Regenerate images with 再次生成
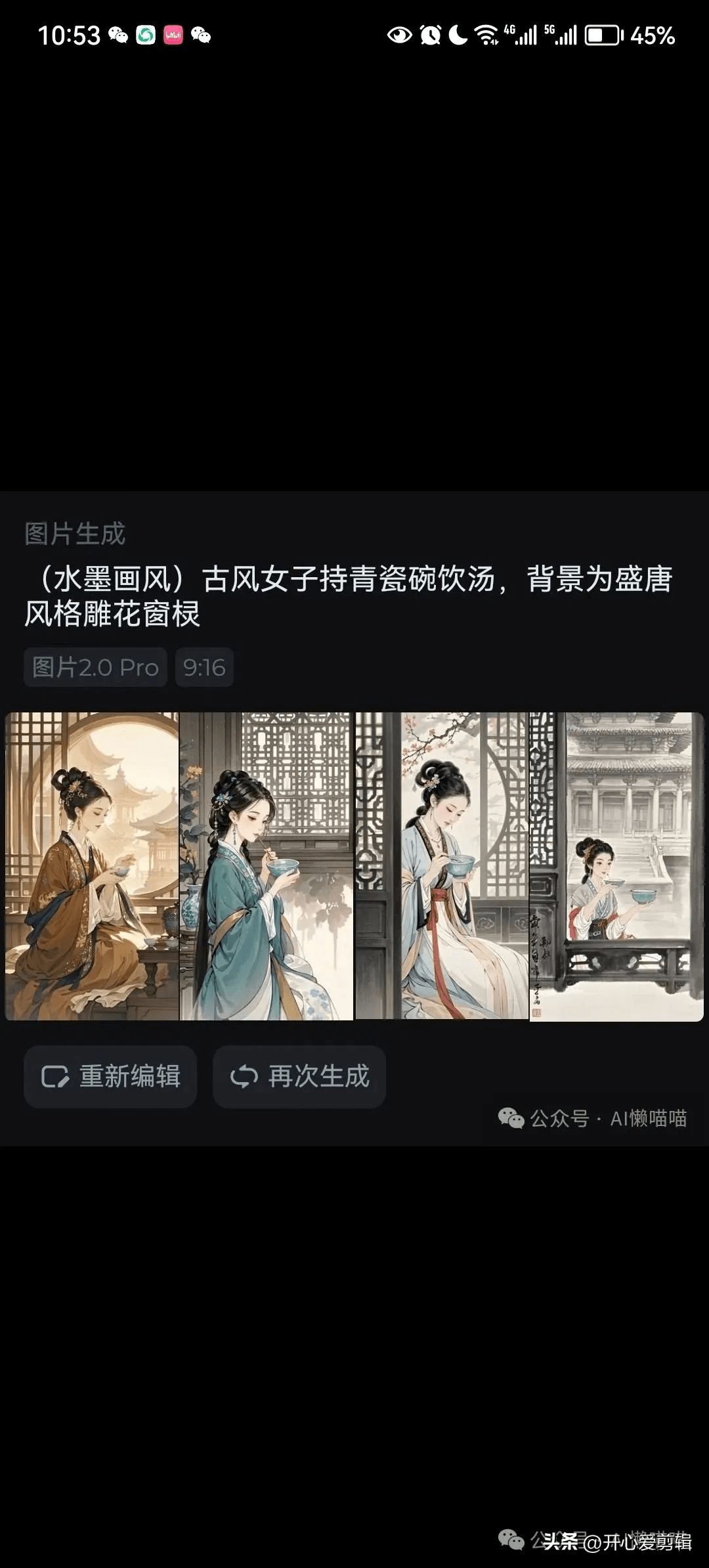709x1568 pixels. pos(299,1077)
